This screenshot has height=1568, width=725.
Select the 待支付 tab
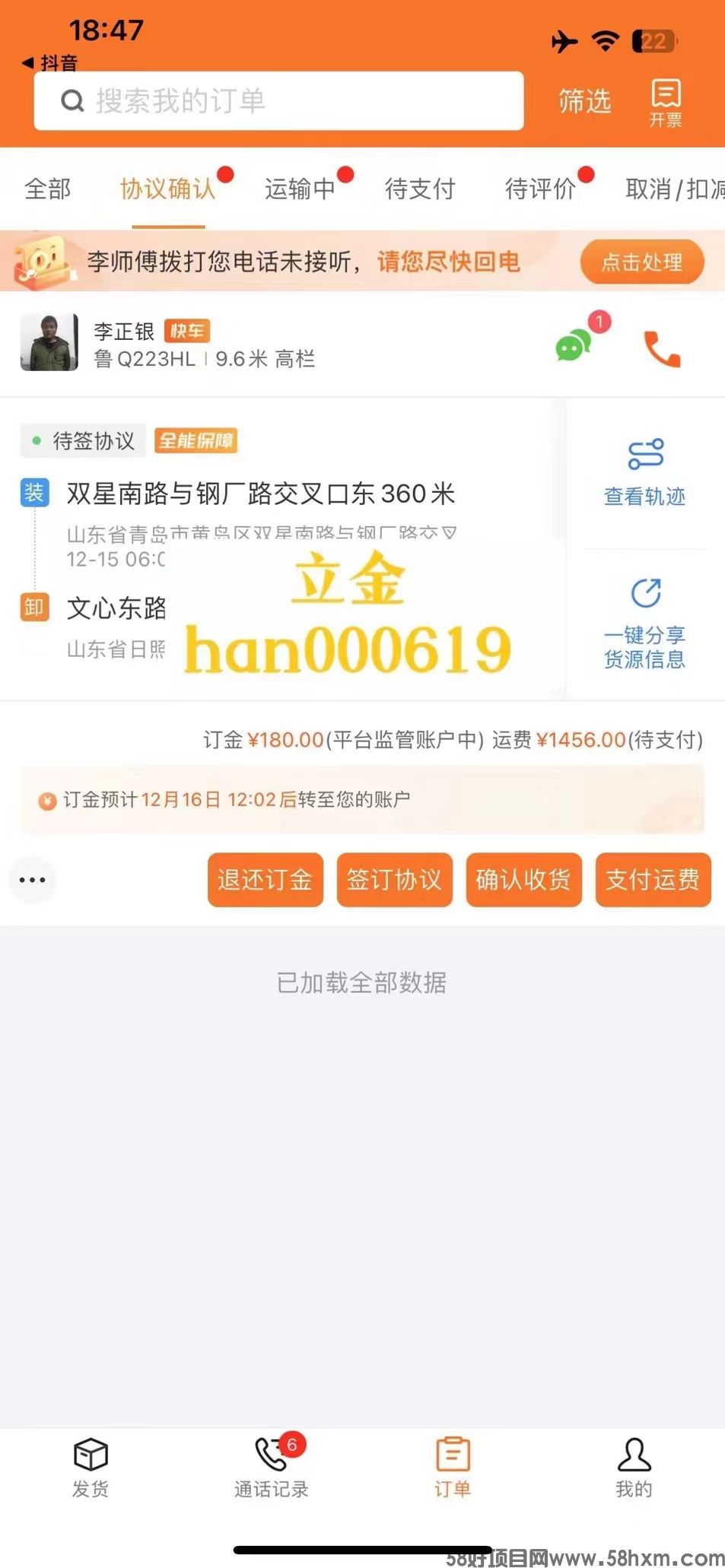click(x=420, y=189)
